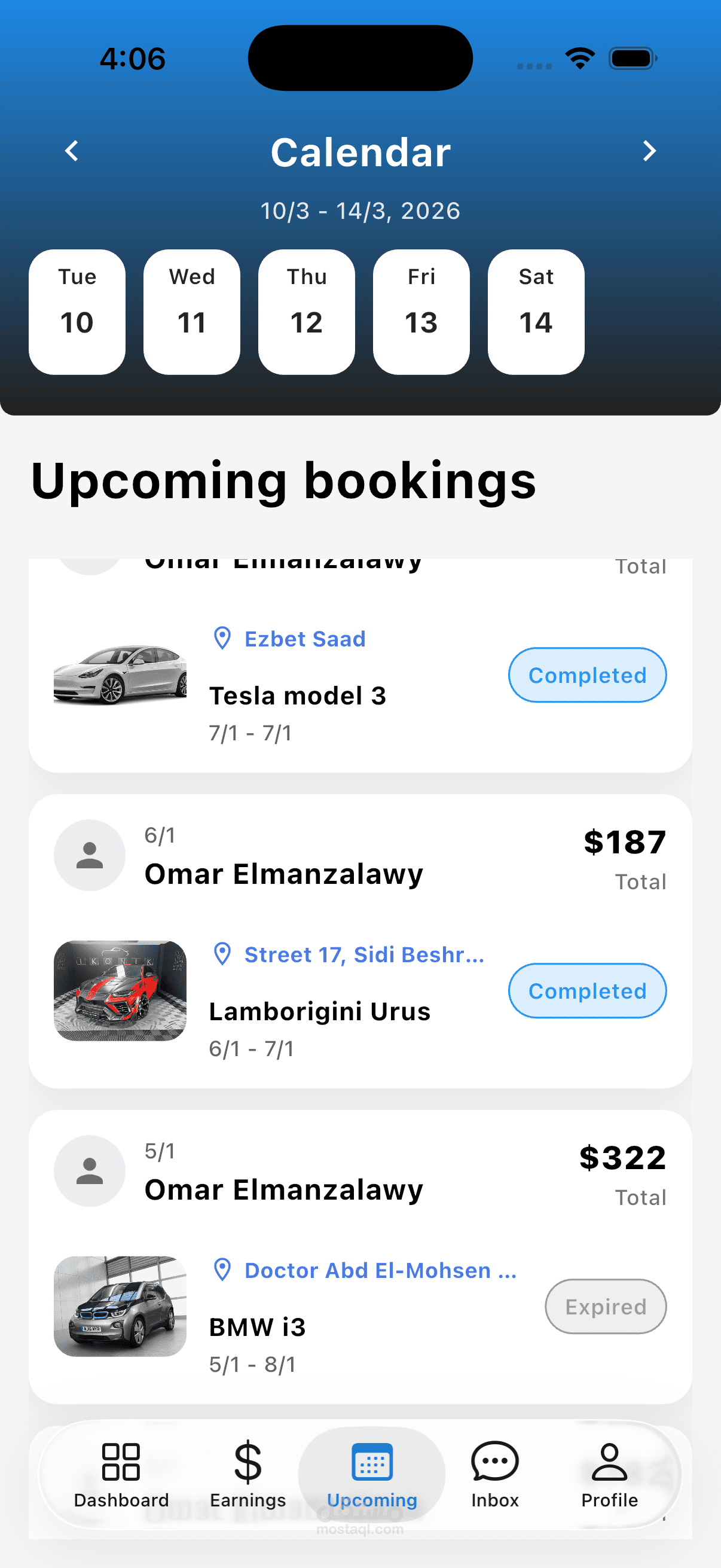Go to the previous week in Calendar
The image size is (721, 1568).
[x=72, y=151]
